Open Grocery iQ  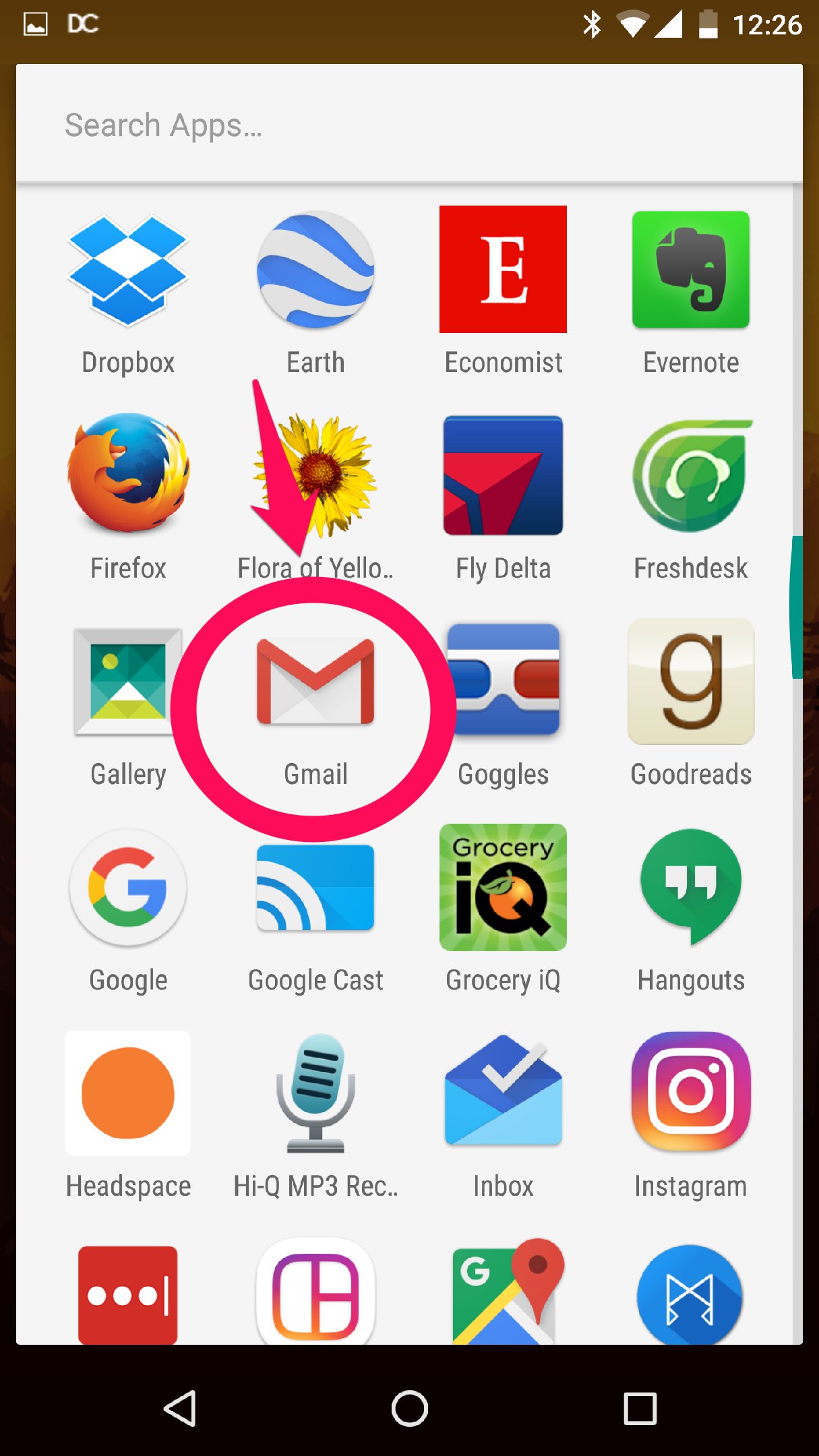(503, 888)
